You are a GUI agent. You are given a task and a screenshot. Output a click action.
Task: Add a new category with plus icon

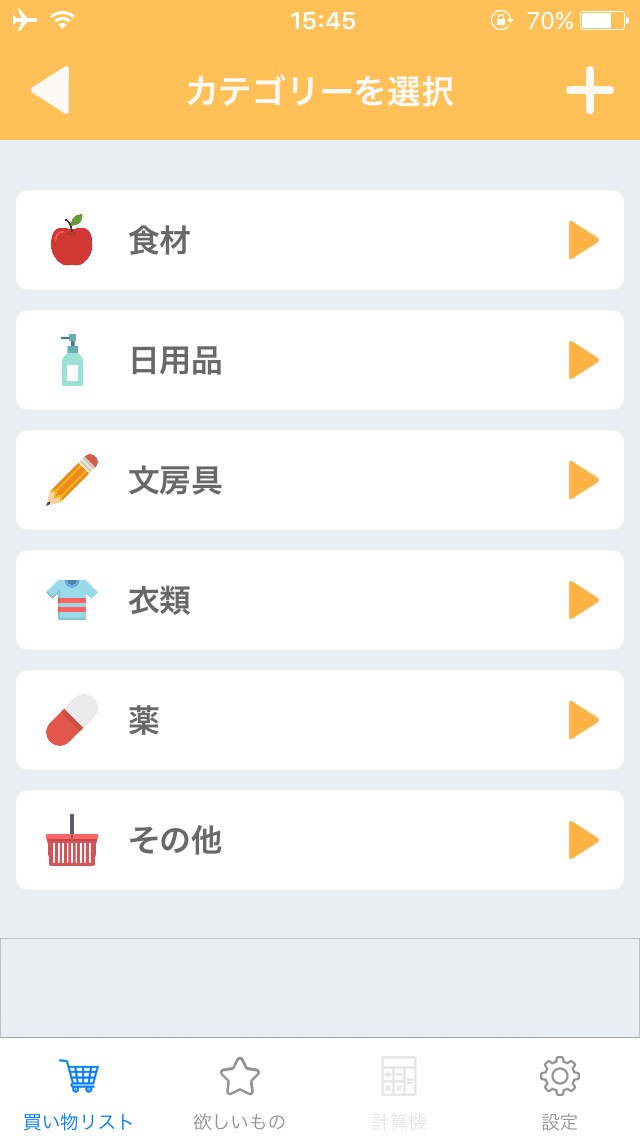pos(589,91)
